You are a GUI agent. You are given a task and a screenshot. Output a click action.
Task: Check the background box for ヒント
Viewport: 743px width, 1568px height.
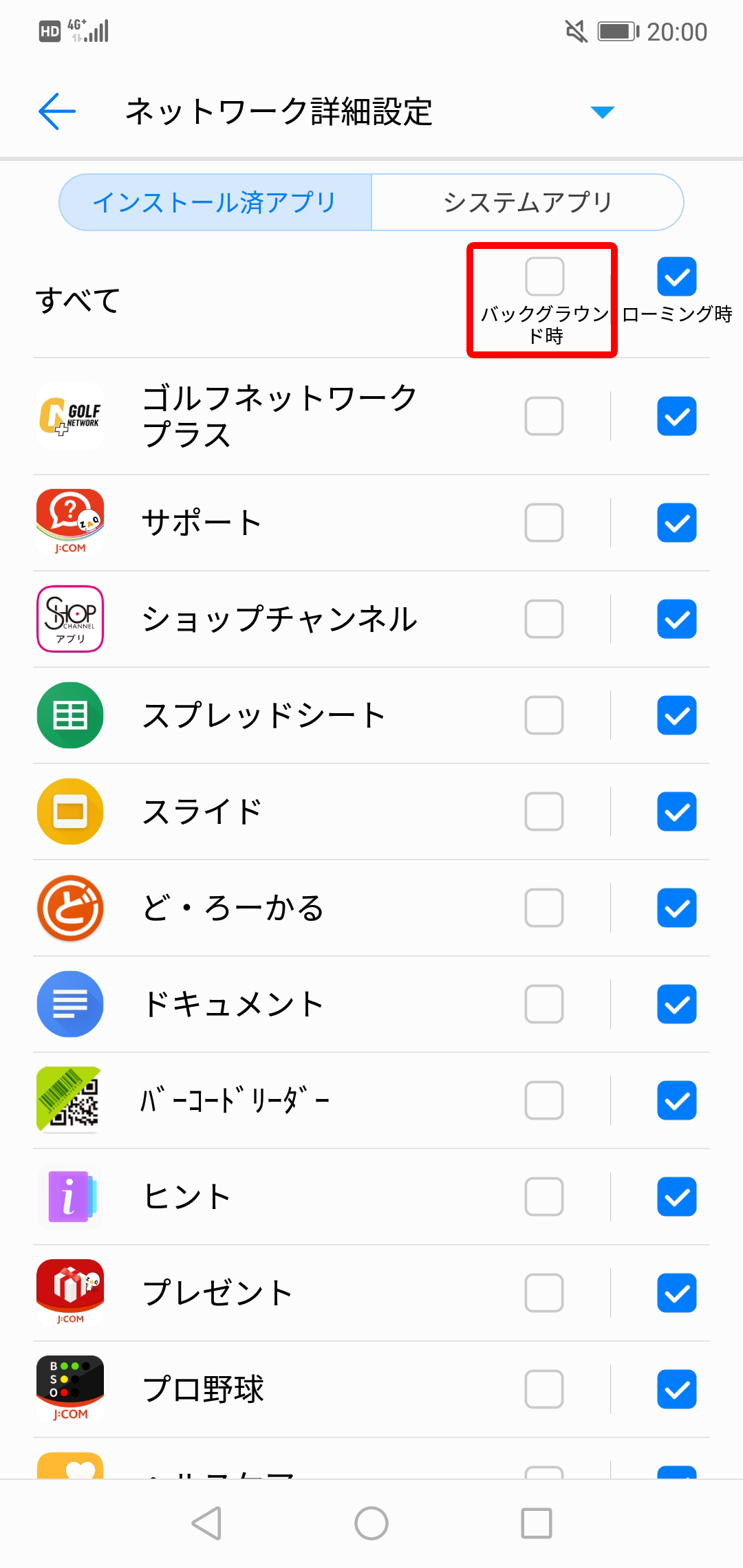coord(544,1197)
